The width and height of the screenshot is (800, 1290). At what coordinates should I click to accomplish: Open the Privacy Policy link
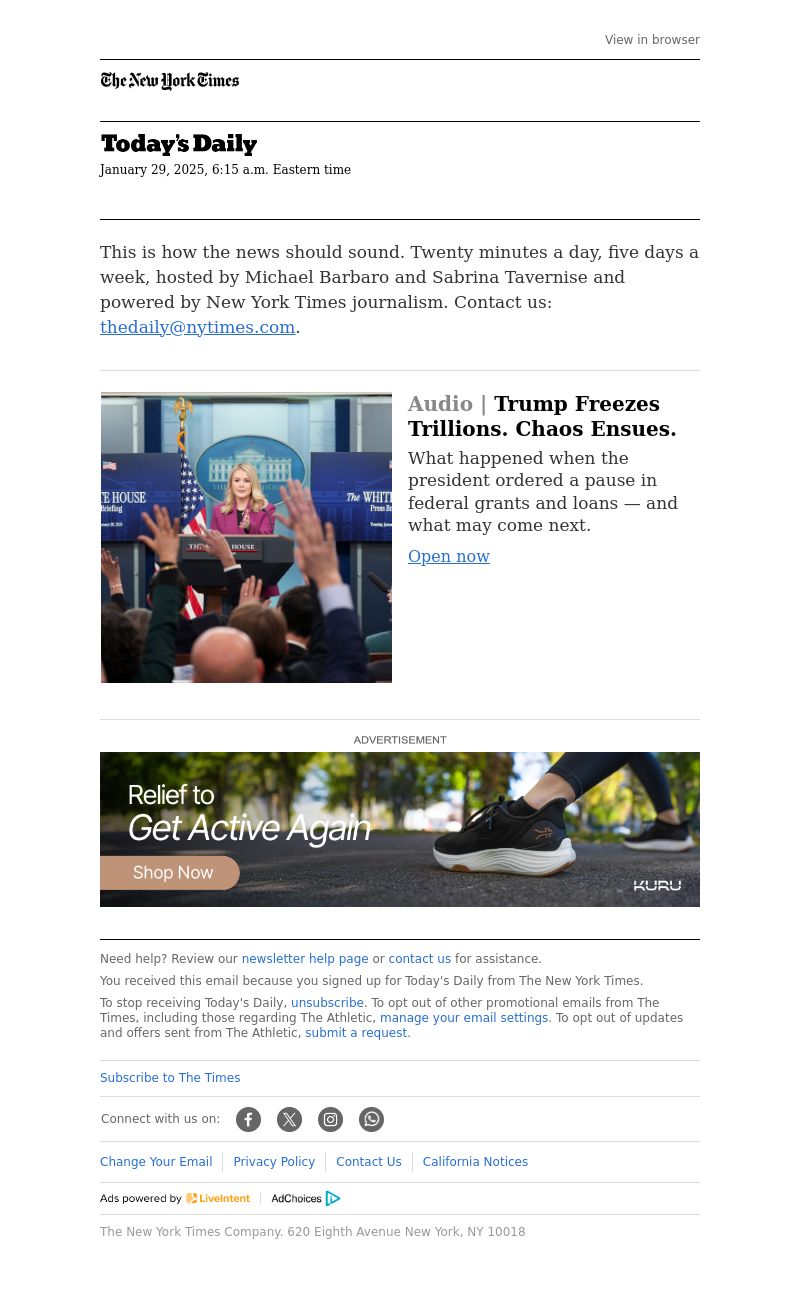coord(274,1162)
